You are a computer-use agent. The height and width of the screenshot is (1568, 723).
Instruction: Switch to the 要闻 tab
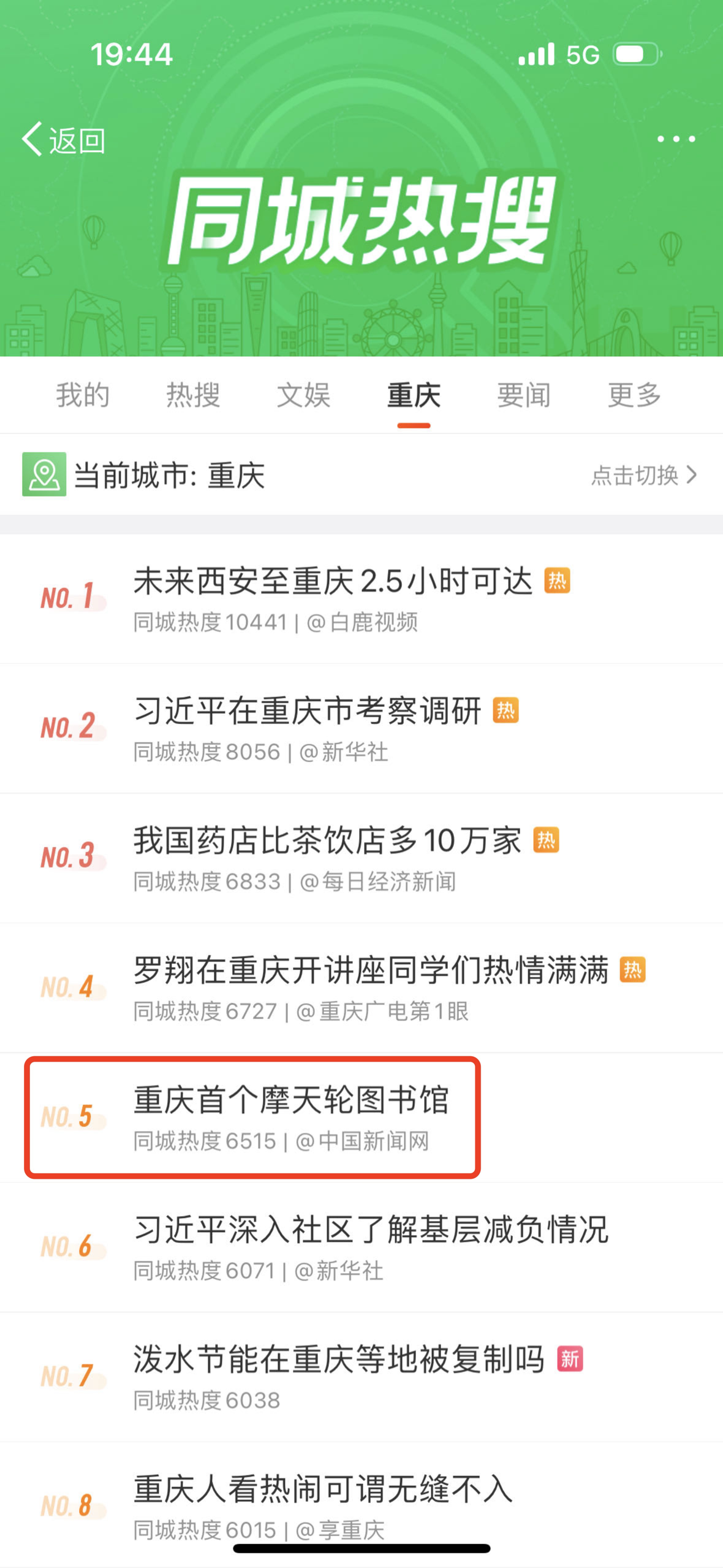pos(524,395)
